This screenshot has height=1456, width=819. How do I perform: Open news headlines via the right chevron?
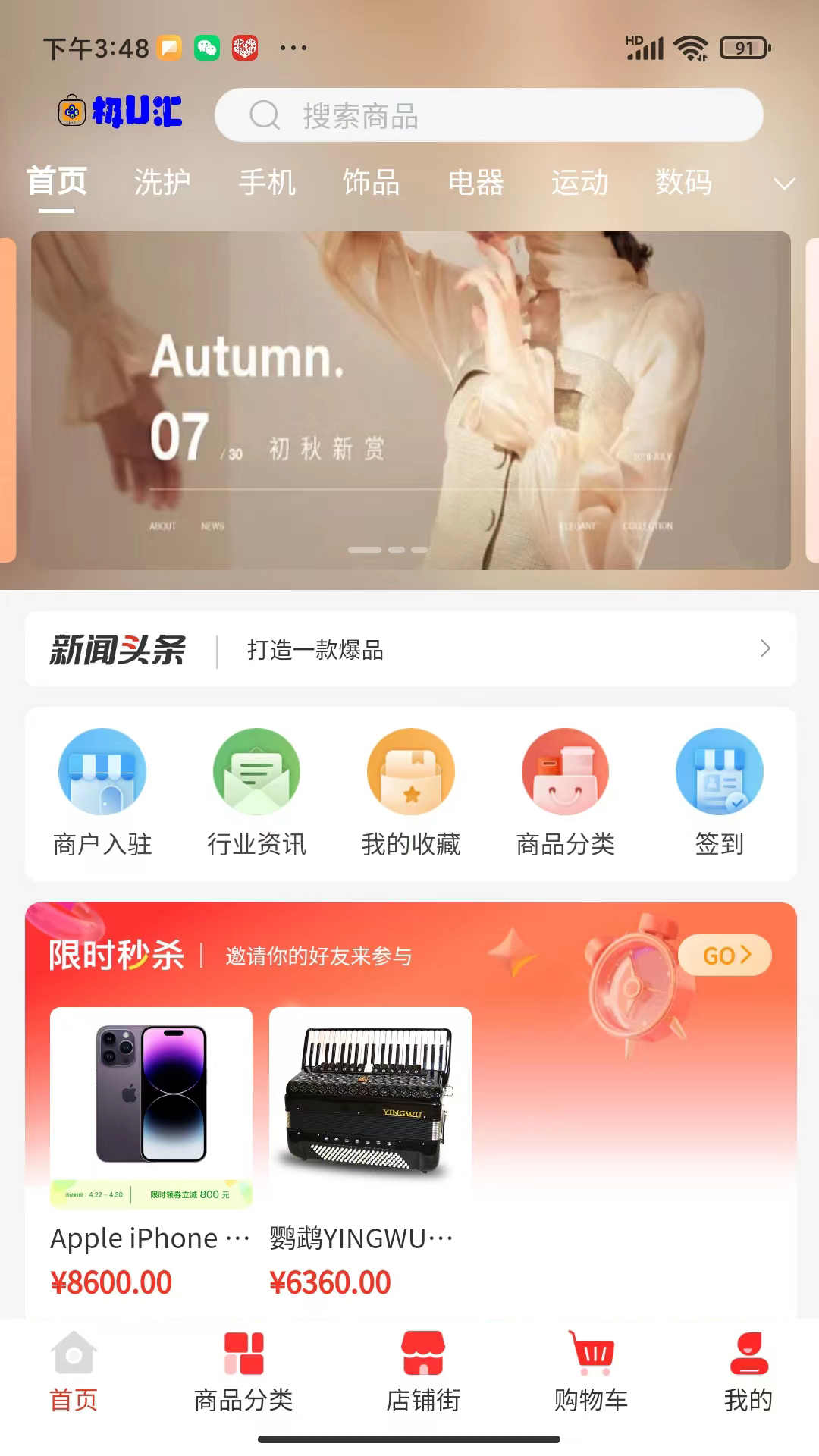[x=765, y=649]
